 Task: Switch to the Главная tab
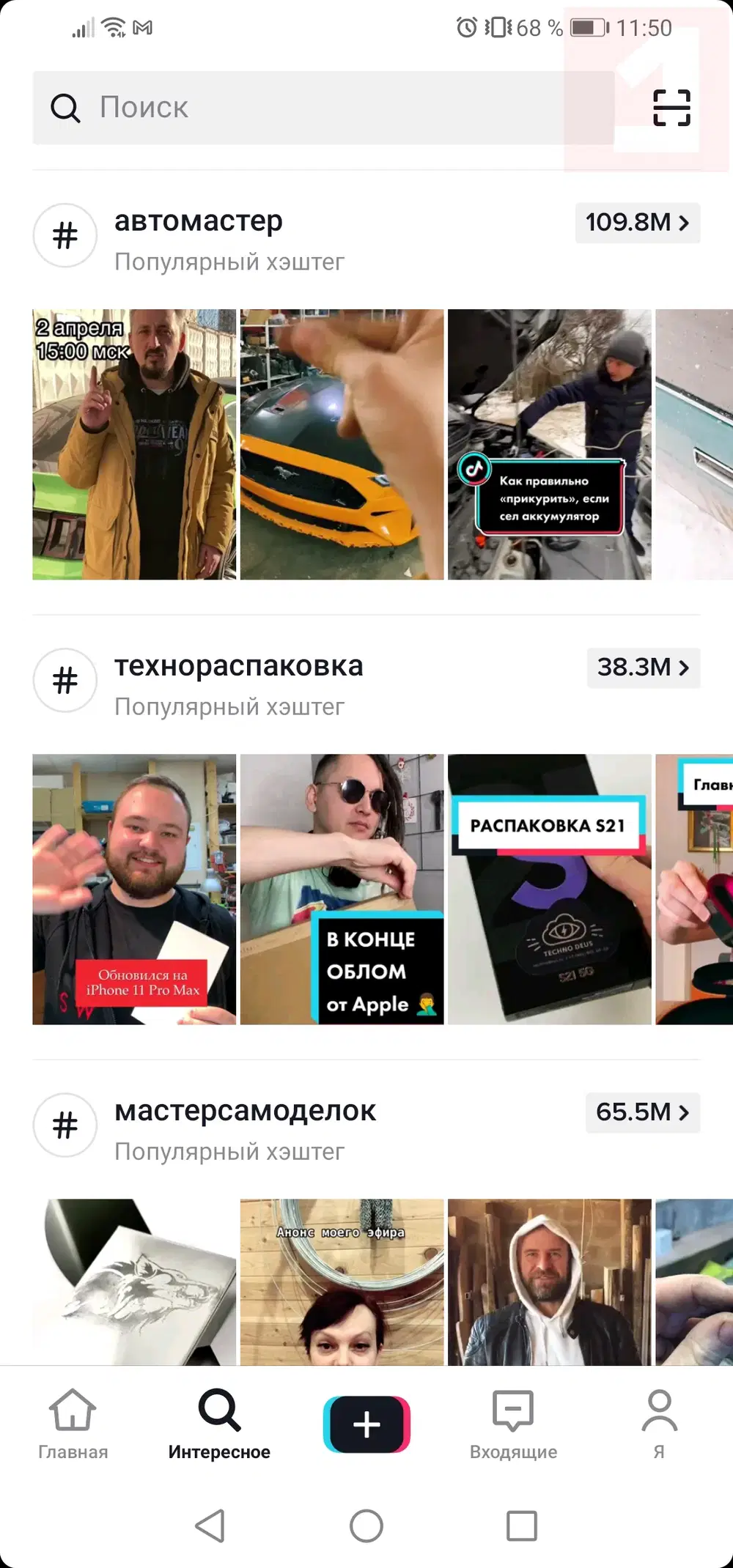point(73,1424)
